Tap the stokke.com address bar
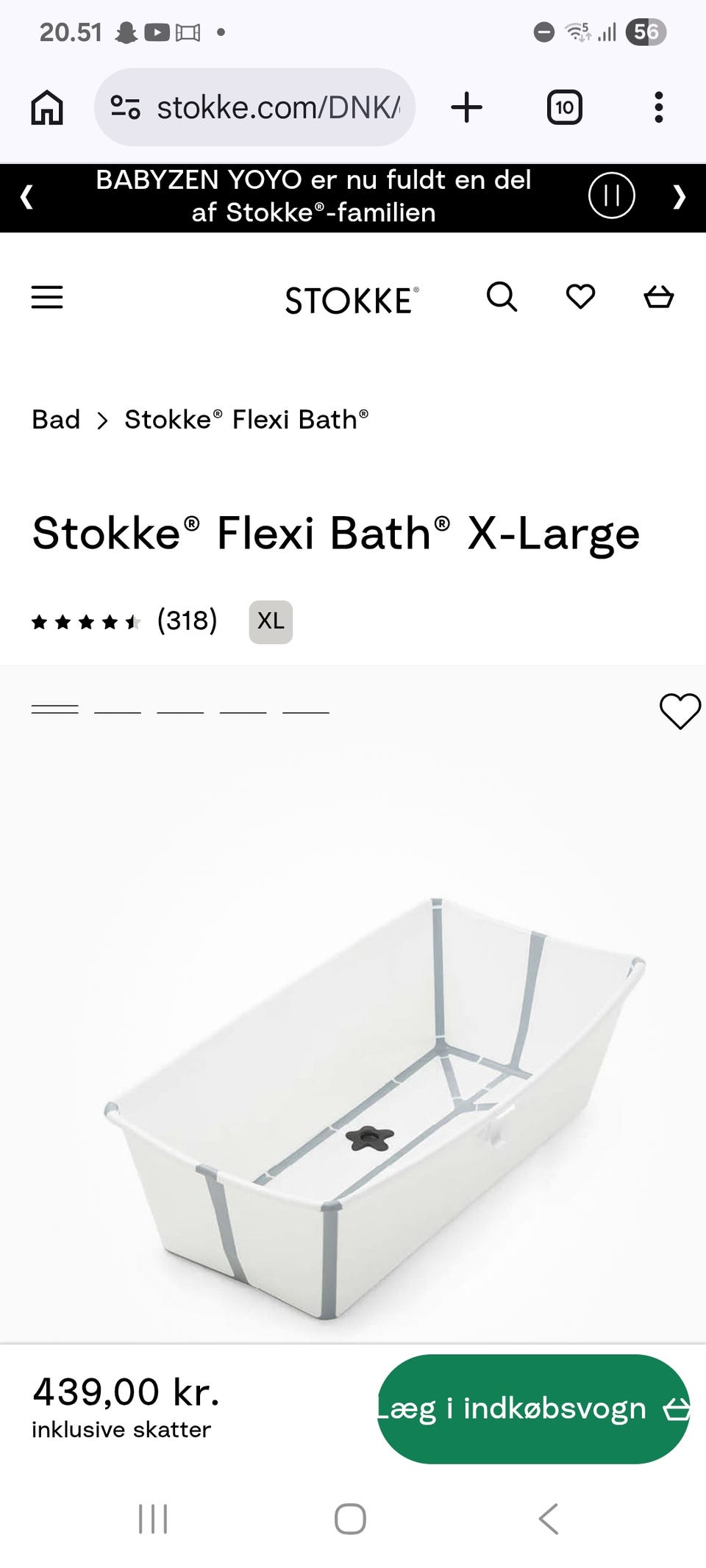This screenshot has height=1568, width=706. coord(254,107)
